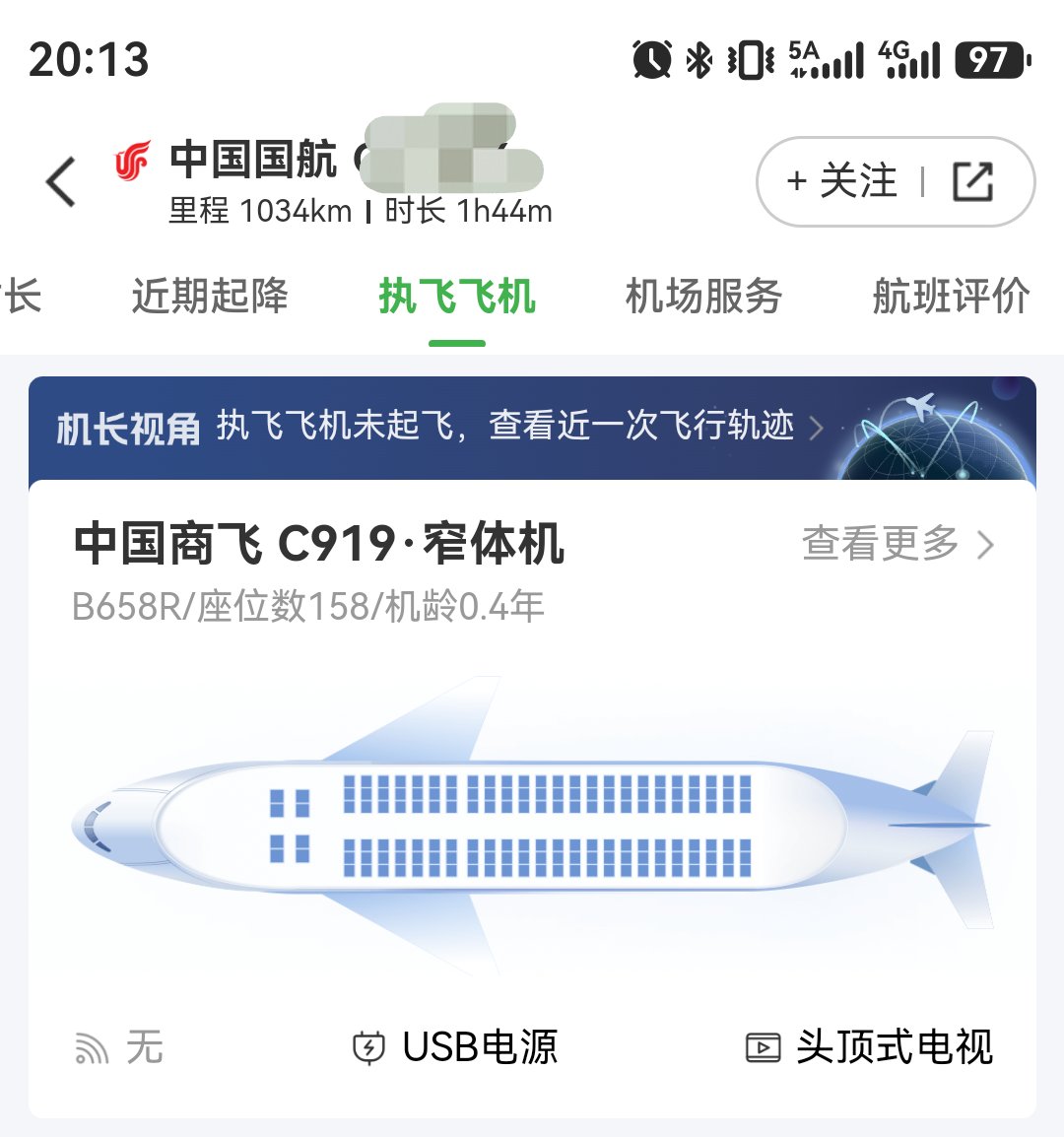Switch to the 航班评价 tab
Viewport: 1064px width, 1137px height.
pyautogui.click(x=951, y=297)
